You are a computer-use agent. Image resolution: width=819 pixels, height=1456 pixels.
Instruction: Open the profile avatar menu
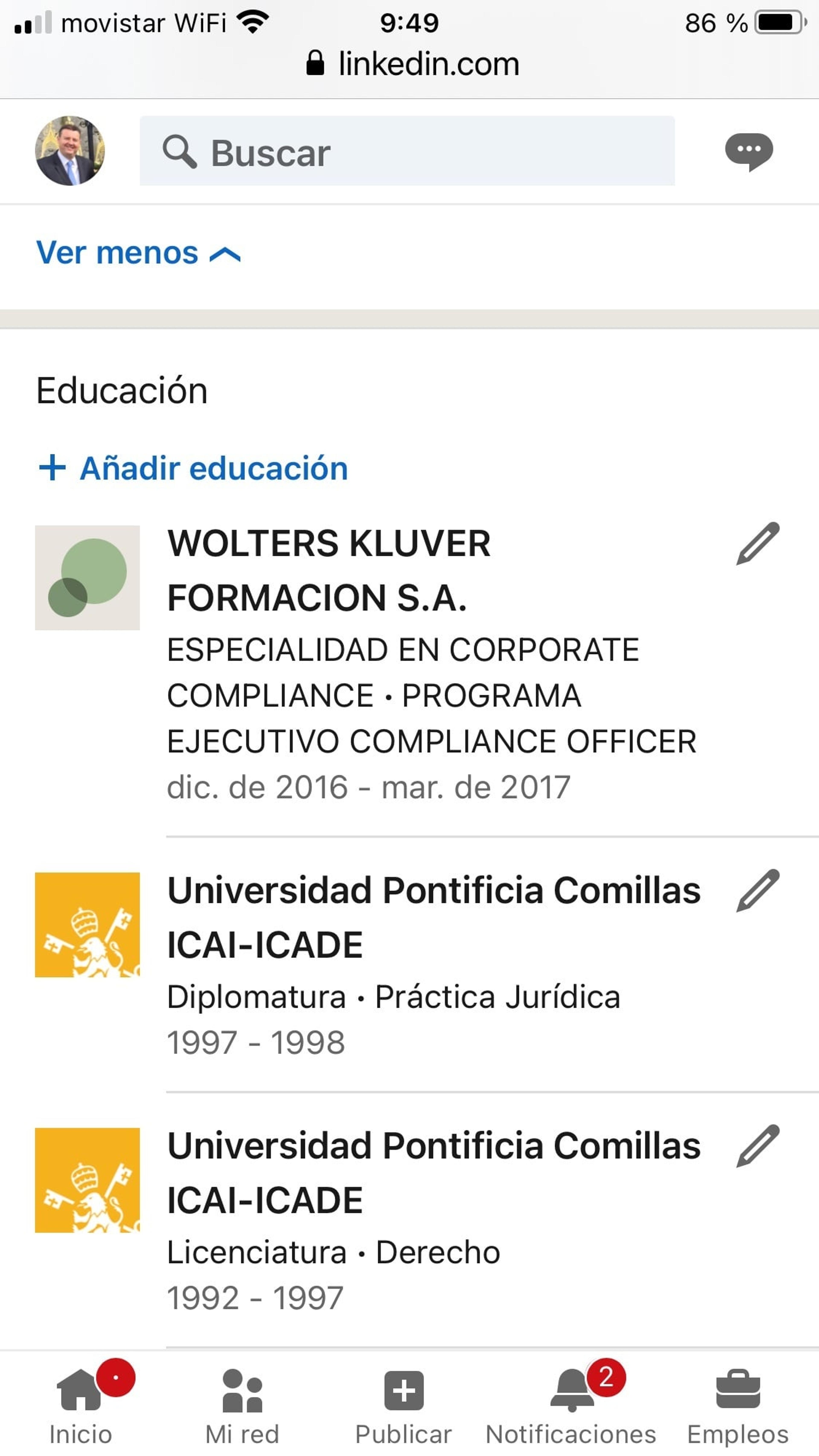click(70, 151)
